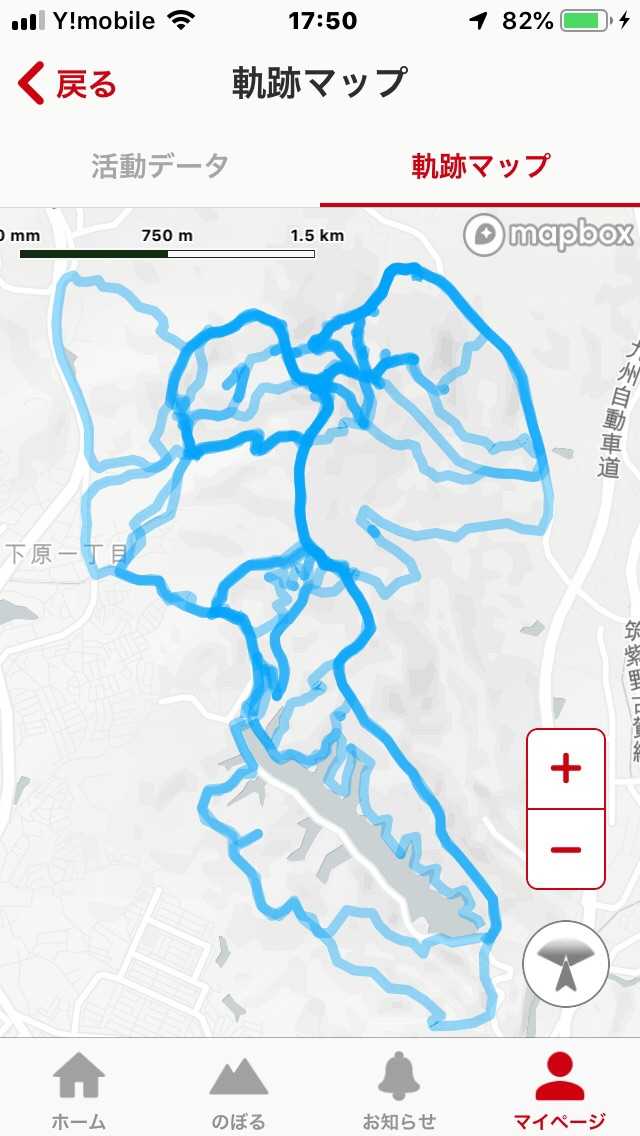640x1136 pixels.
Task: Tap the compass orientation button
Action: pyautogui.click(x=565, y=964)
